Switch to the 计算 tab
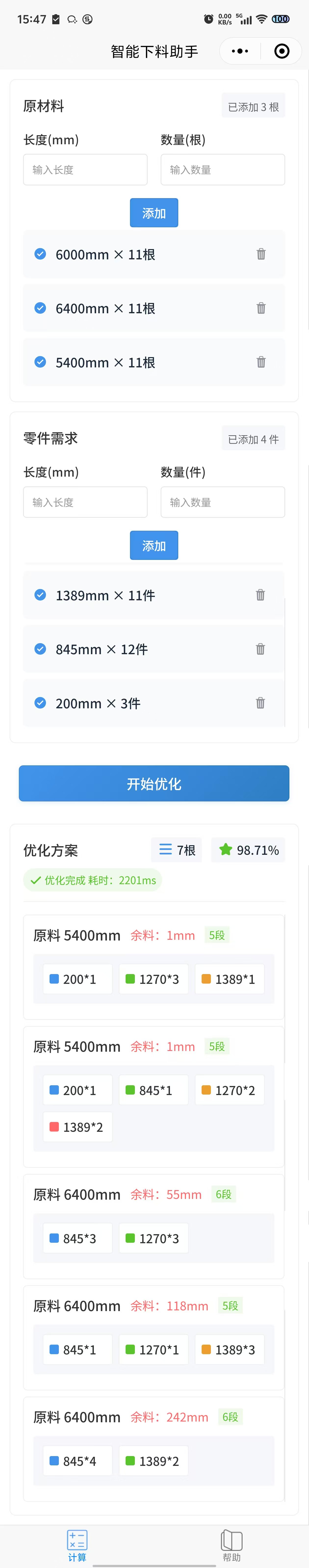This screenshot has height=1568, width=309. click(77, 1545)
